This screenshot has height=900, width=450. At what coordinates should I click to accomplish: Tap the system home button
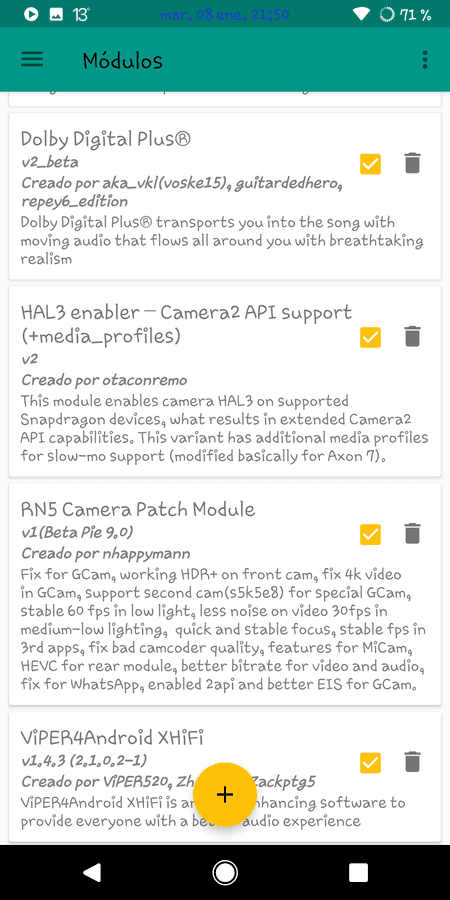tap(225, 872)
